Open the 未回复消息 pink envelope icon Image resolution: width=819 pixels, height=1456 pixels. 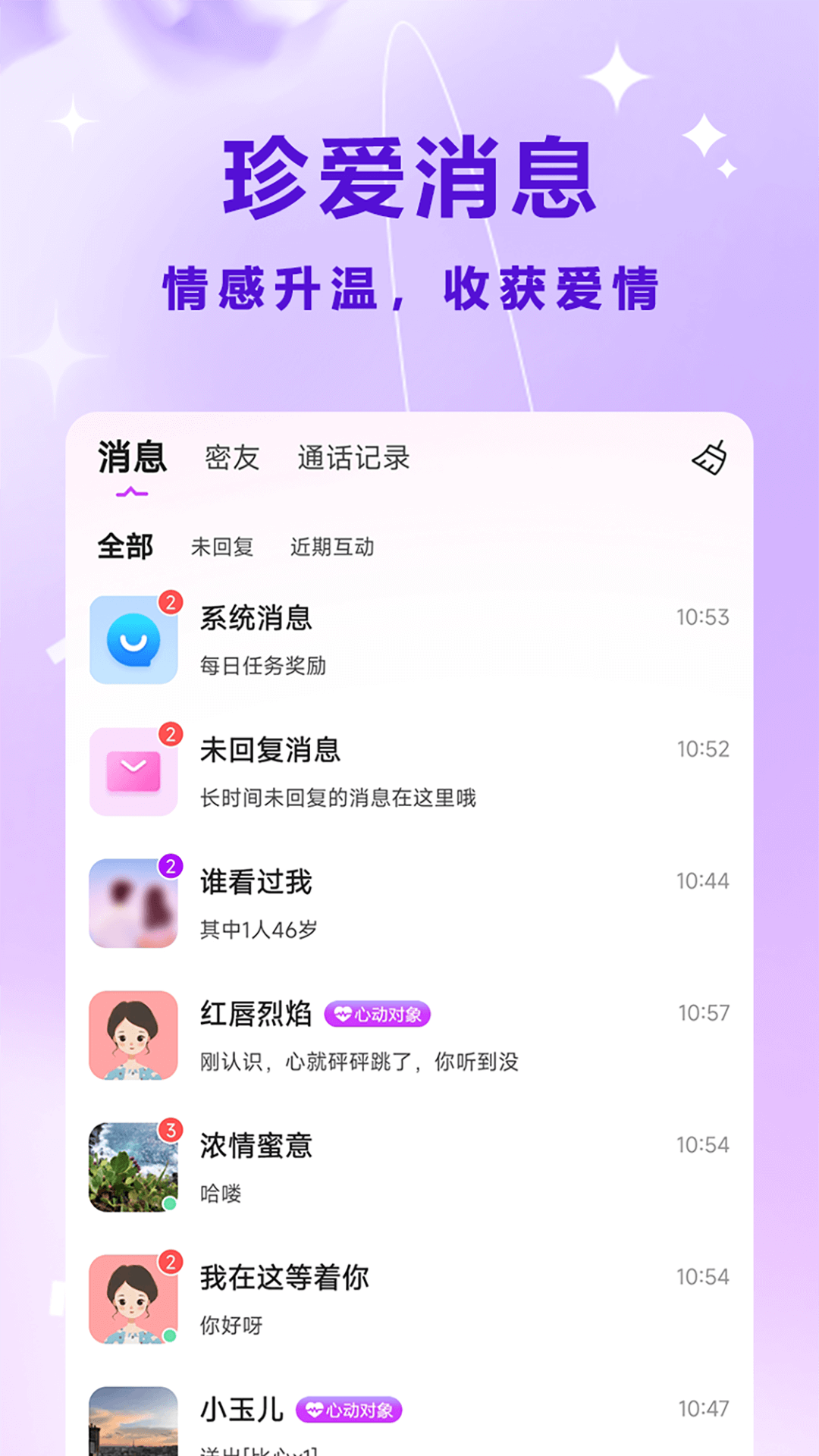click(133, 770)
